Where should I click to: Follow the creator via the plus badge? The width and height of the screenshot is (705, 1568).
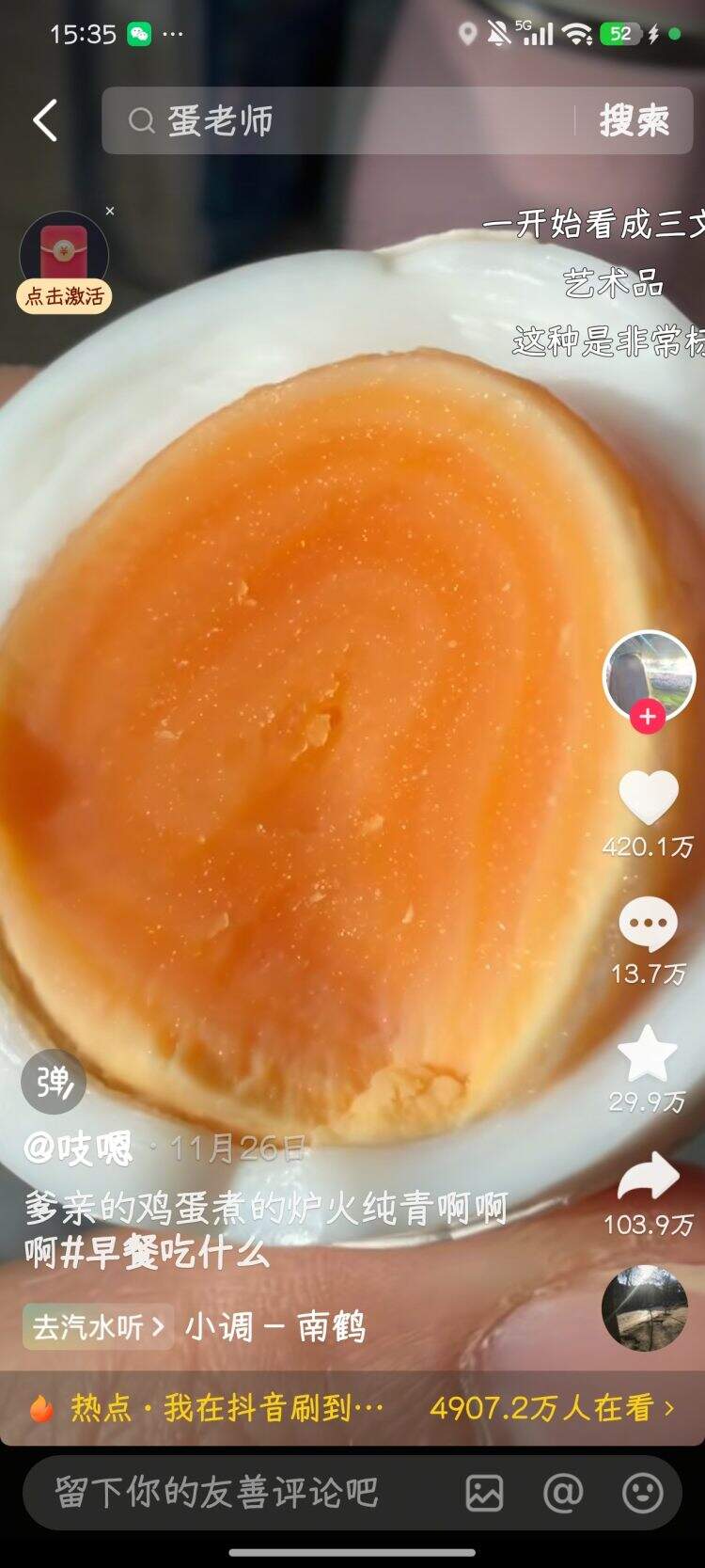[x=648, y=717]
